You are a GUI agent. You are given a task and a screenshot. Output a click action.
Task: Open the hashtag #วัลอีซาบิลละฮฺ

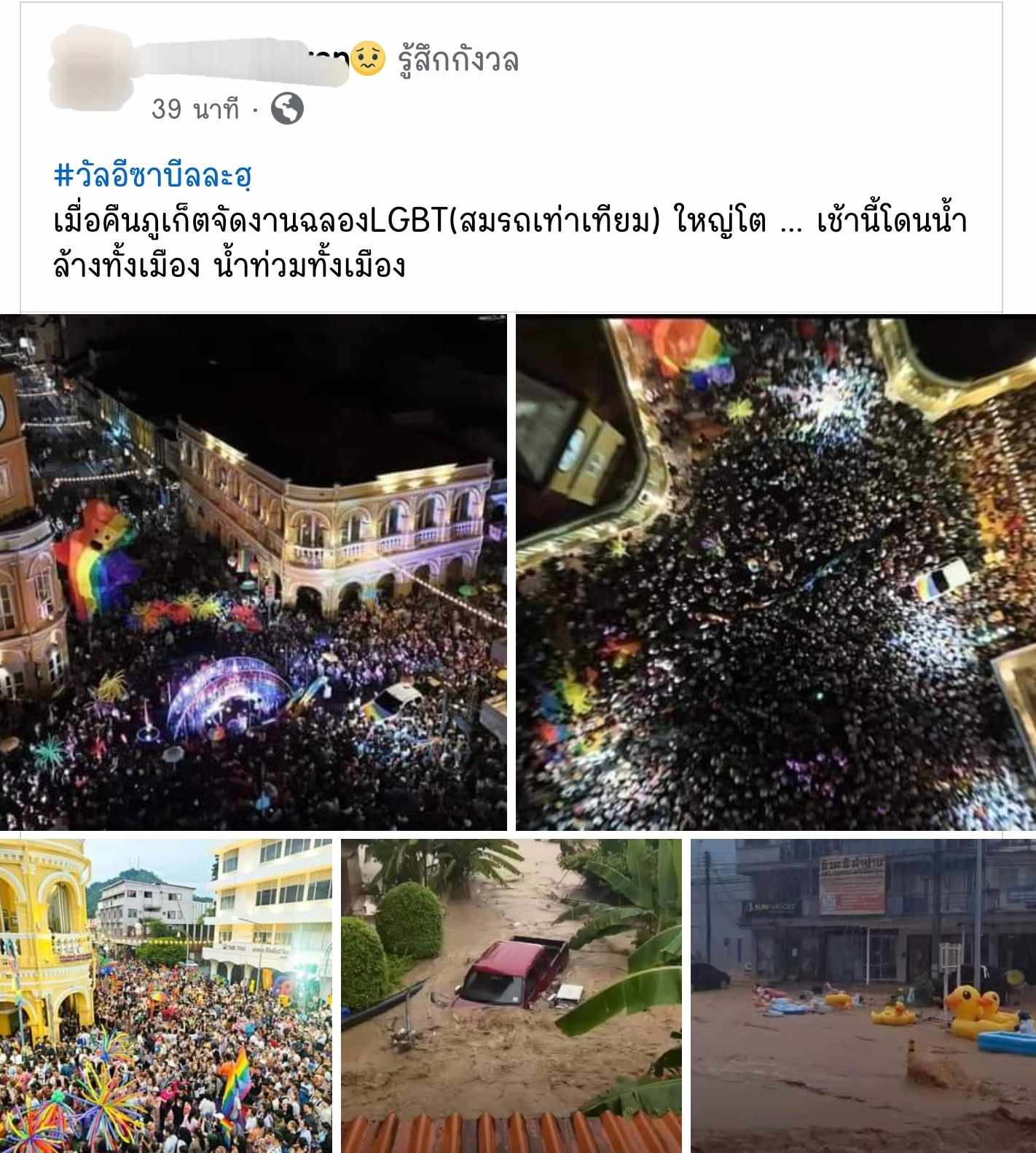point(154,176)
